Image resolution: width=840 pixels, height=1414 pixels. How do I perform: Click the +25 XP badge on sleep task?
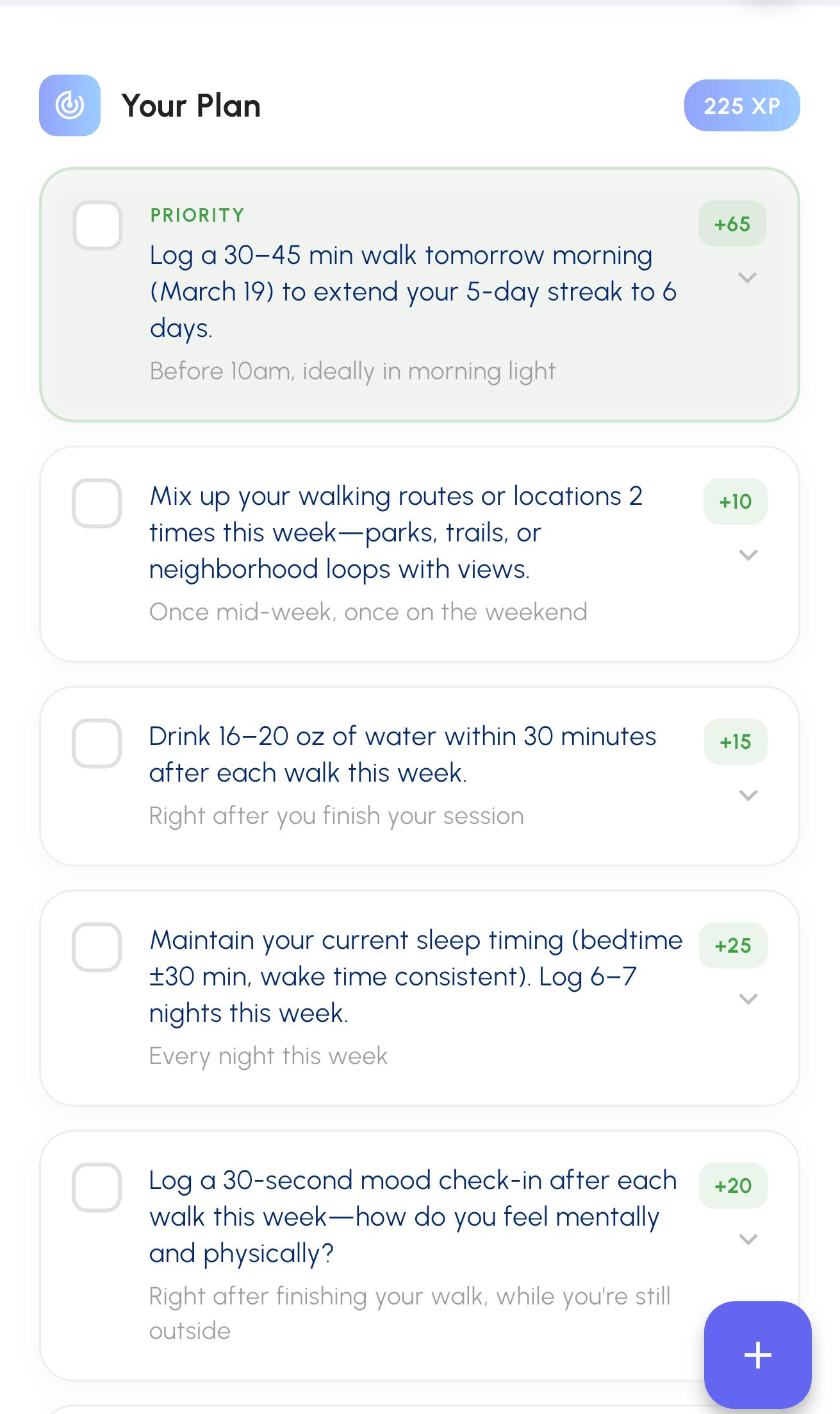tap(732, 945)
